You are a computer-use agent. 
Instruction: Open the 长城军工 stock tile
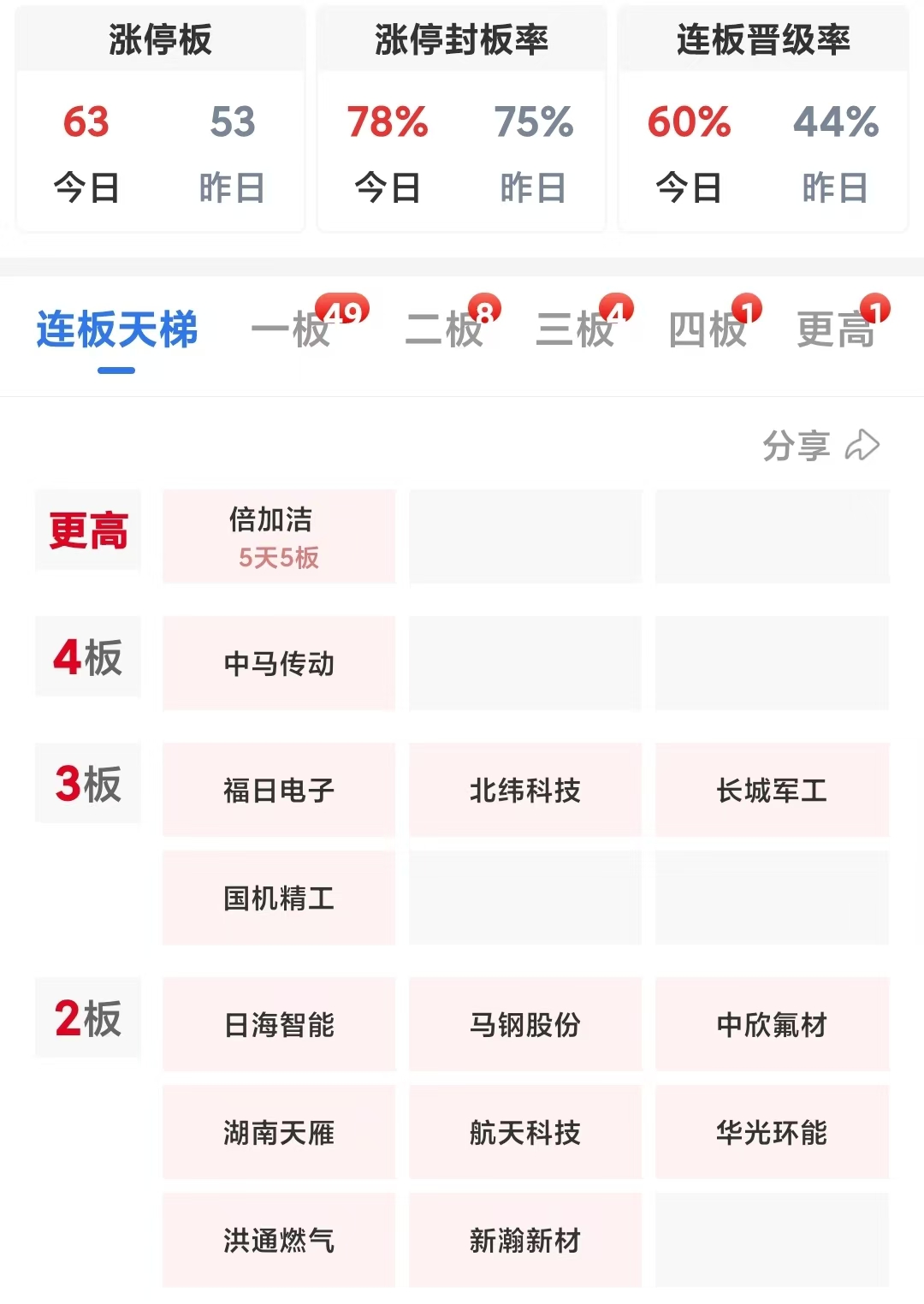[772, 790]
